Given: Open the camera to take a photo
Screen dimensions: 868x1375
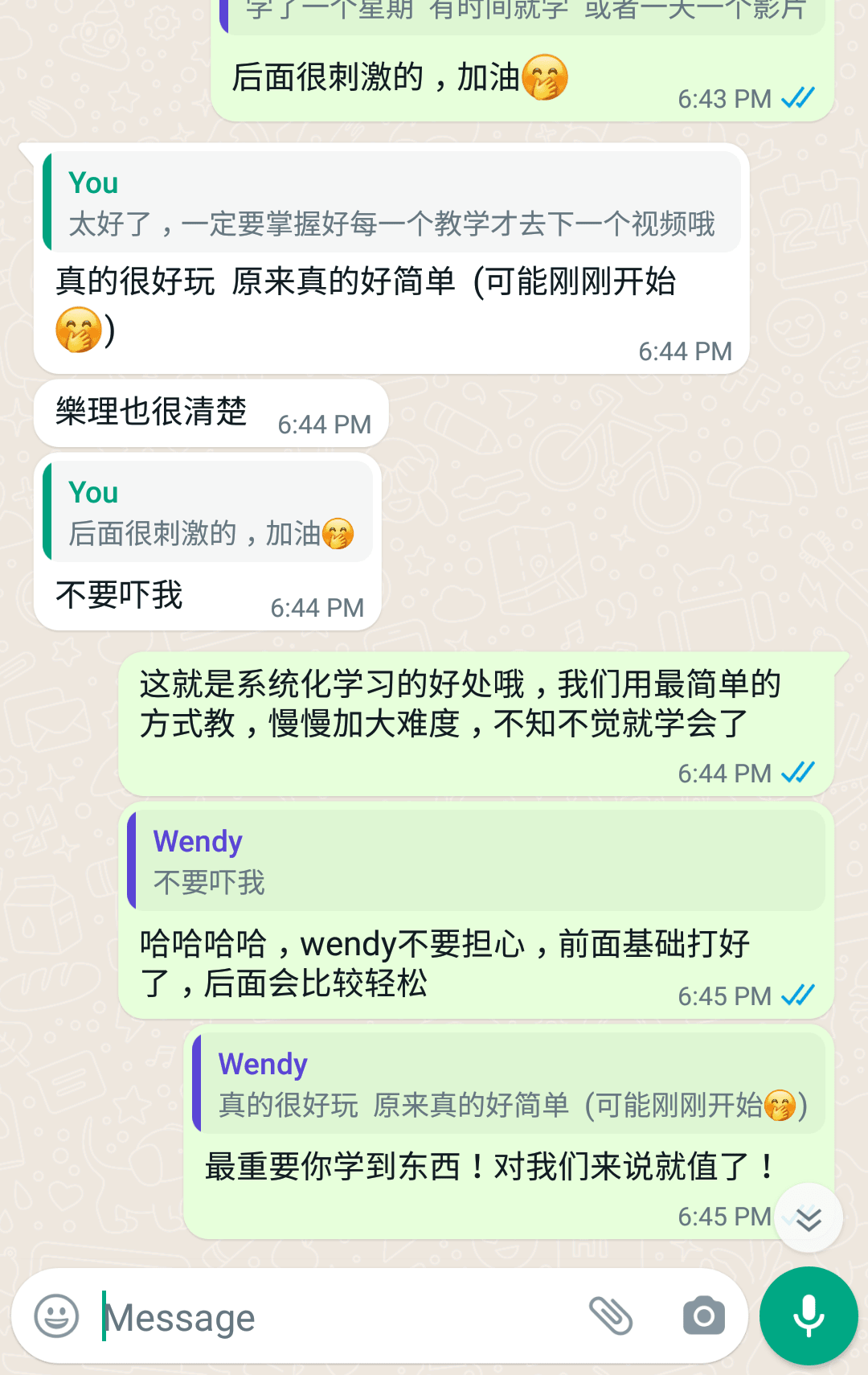Looking at the screenshot, I should coord(703,1316).
